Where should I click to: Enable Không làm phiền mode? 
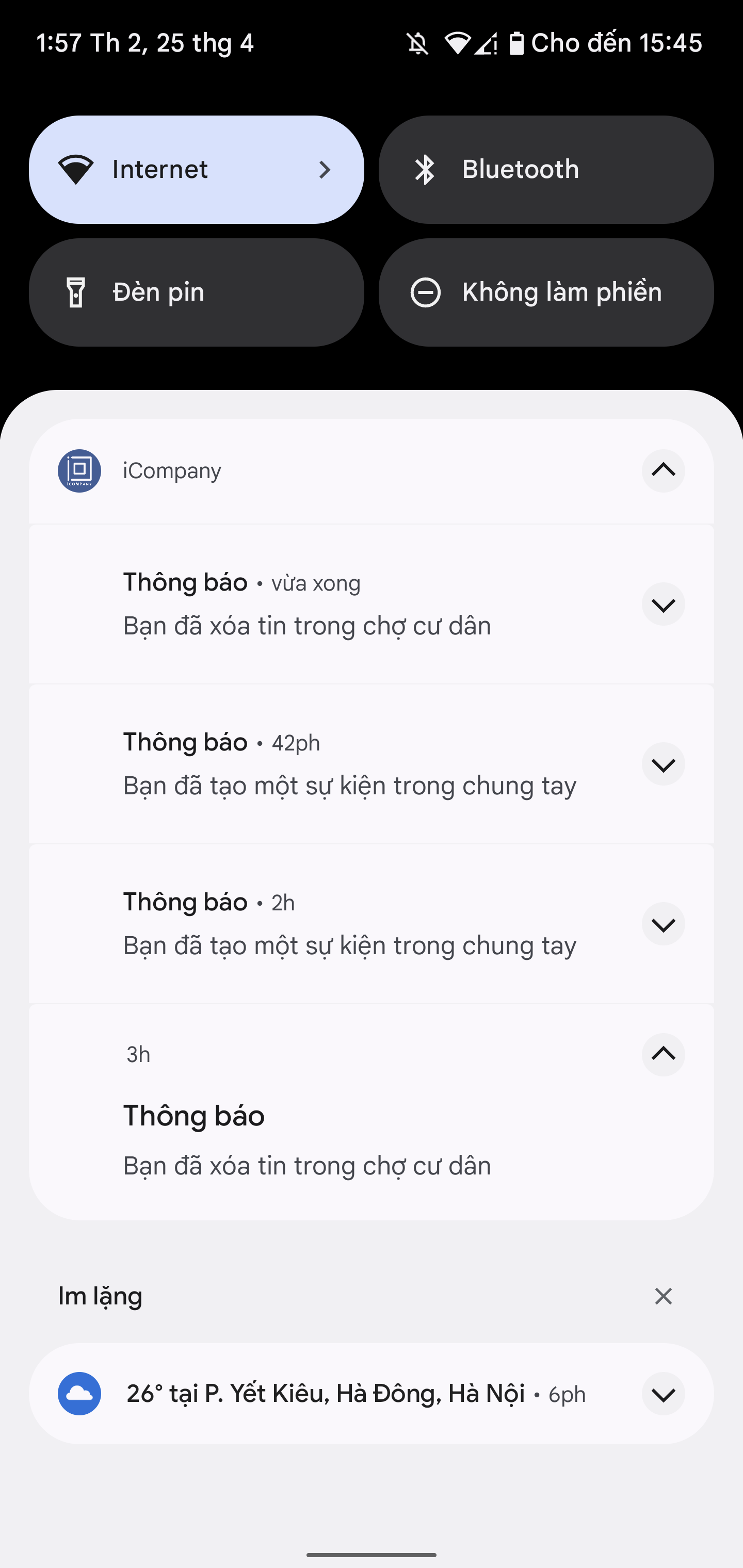pos(546,292)
